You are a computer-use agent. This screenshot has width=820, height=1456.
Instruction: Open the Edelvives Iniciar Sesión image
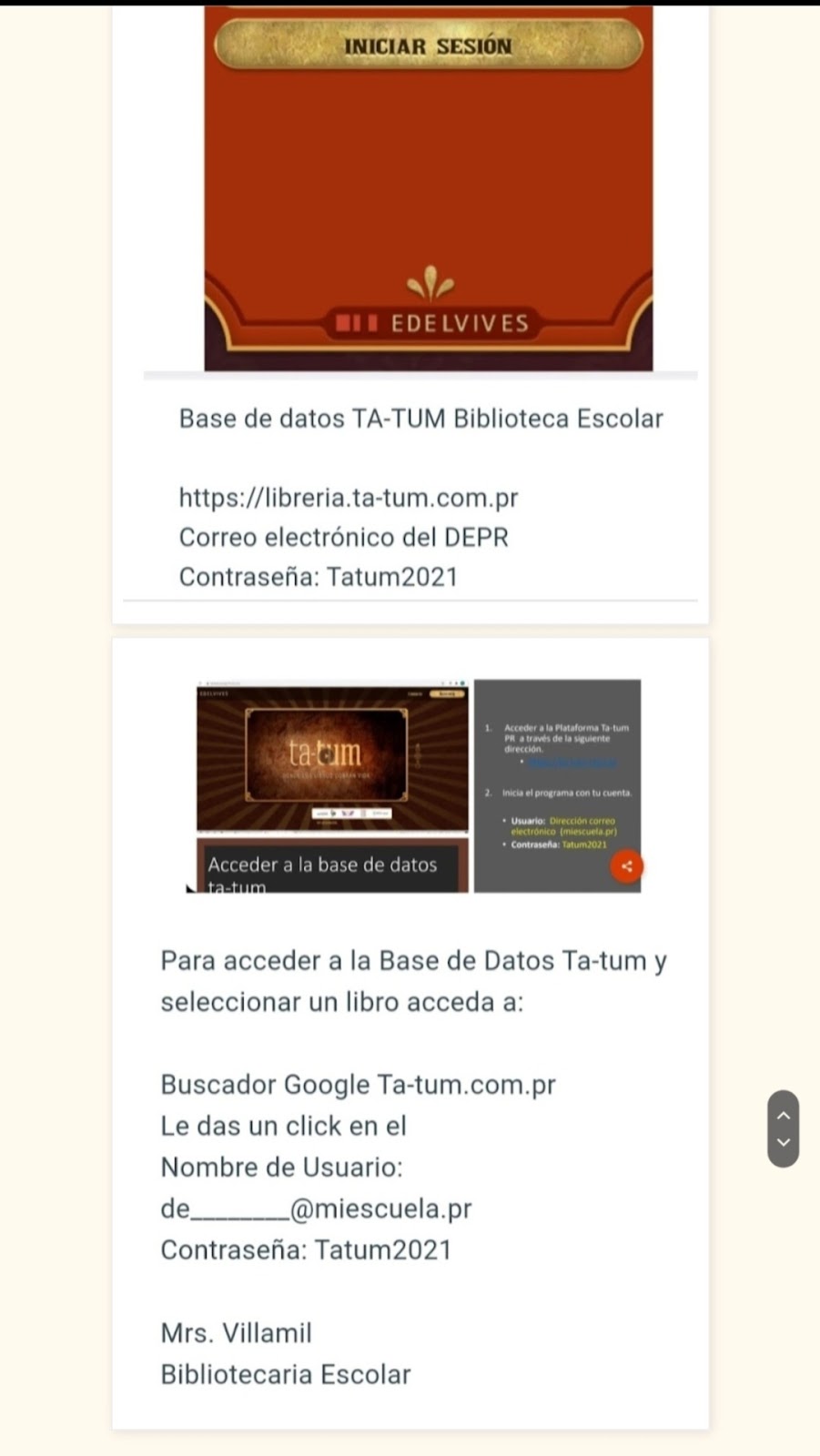coord(428,188)
